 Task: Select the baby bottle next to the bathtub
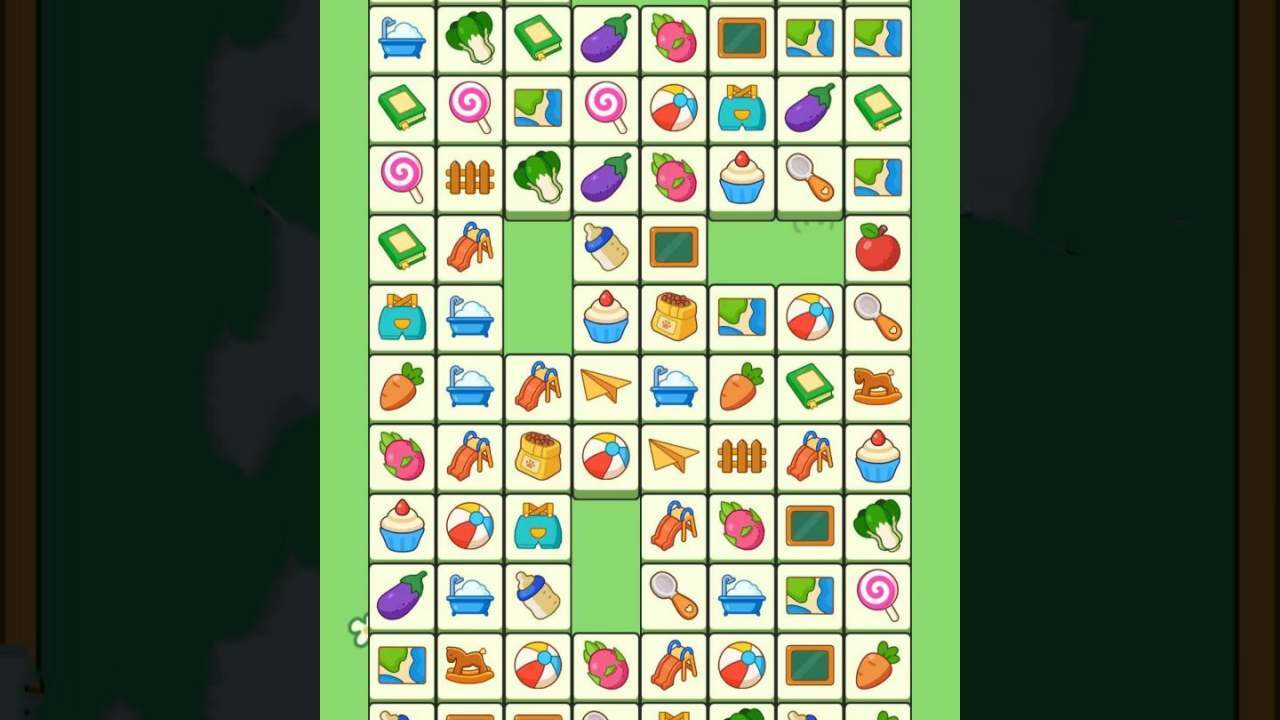[537, 595]
